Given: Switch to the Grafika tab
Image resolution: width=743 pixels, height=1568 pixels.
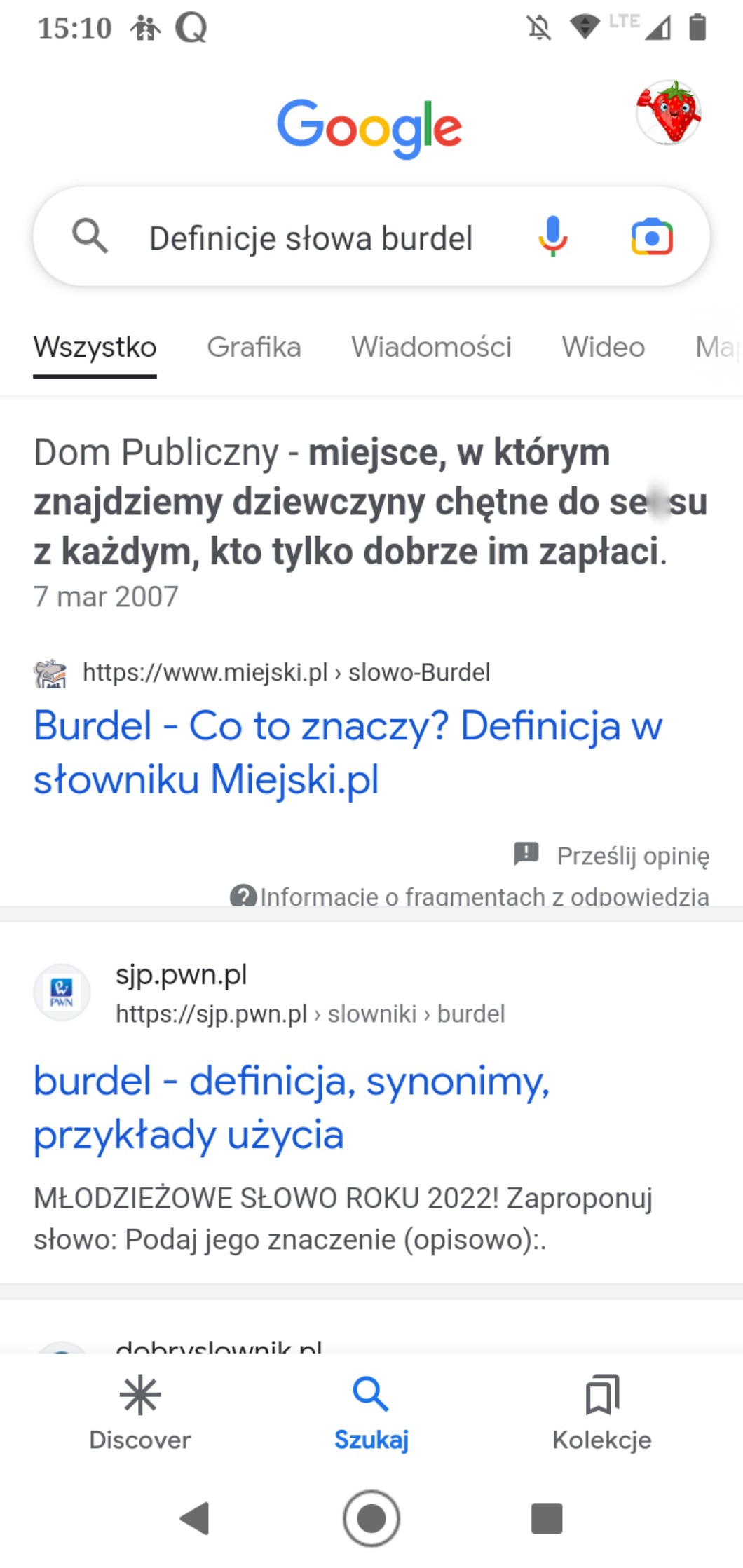Looking at the screenshot, I should click(254, 347).
